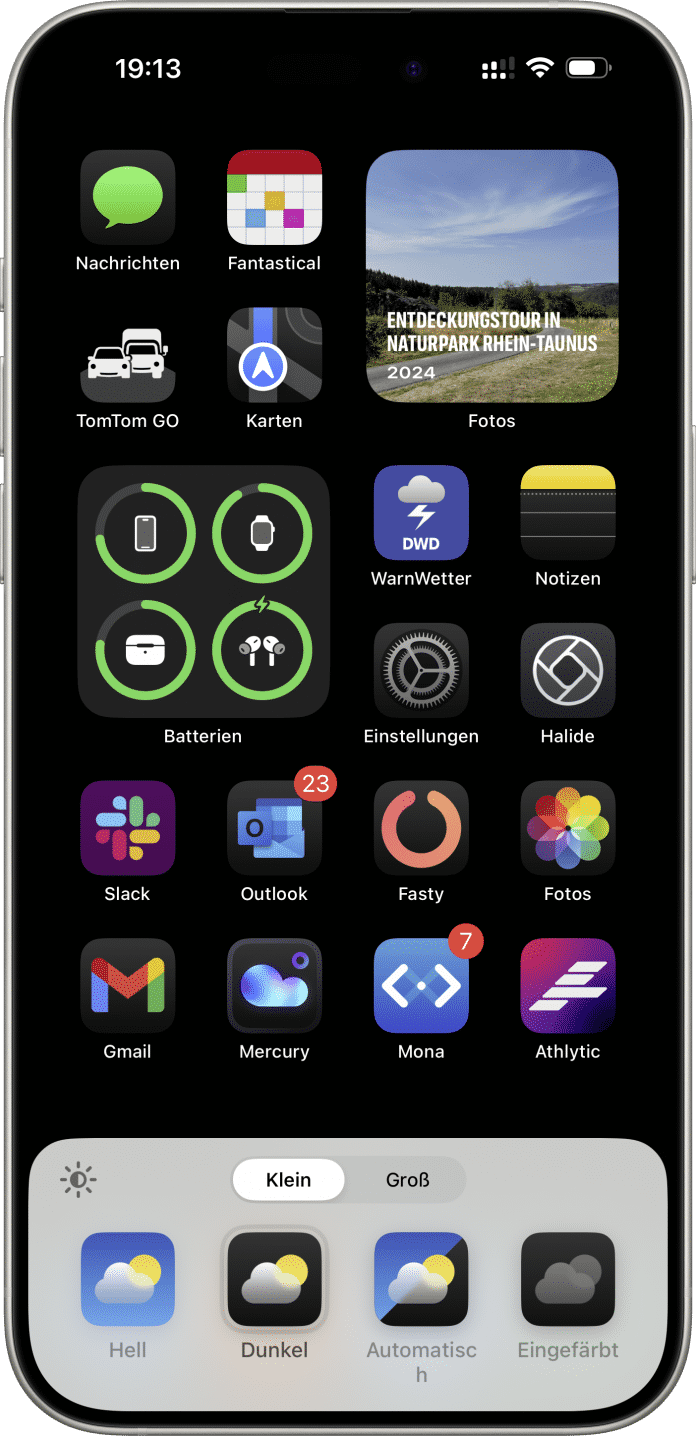The height and width of the screenshot is (1436, 696).
Task: Choose the Hell icon appearance
Action: (128, 1279)
